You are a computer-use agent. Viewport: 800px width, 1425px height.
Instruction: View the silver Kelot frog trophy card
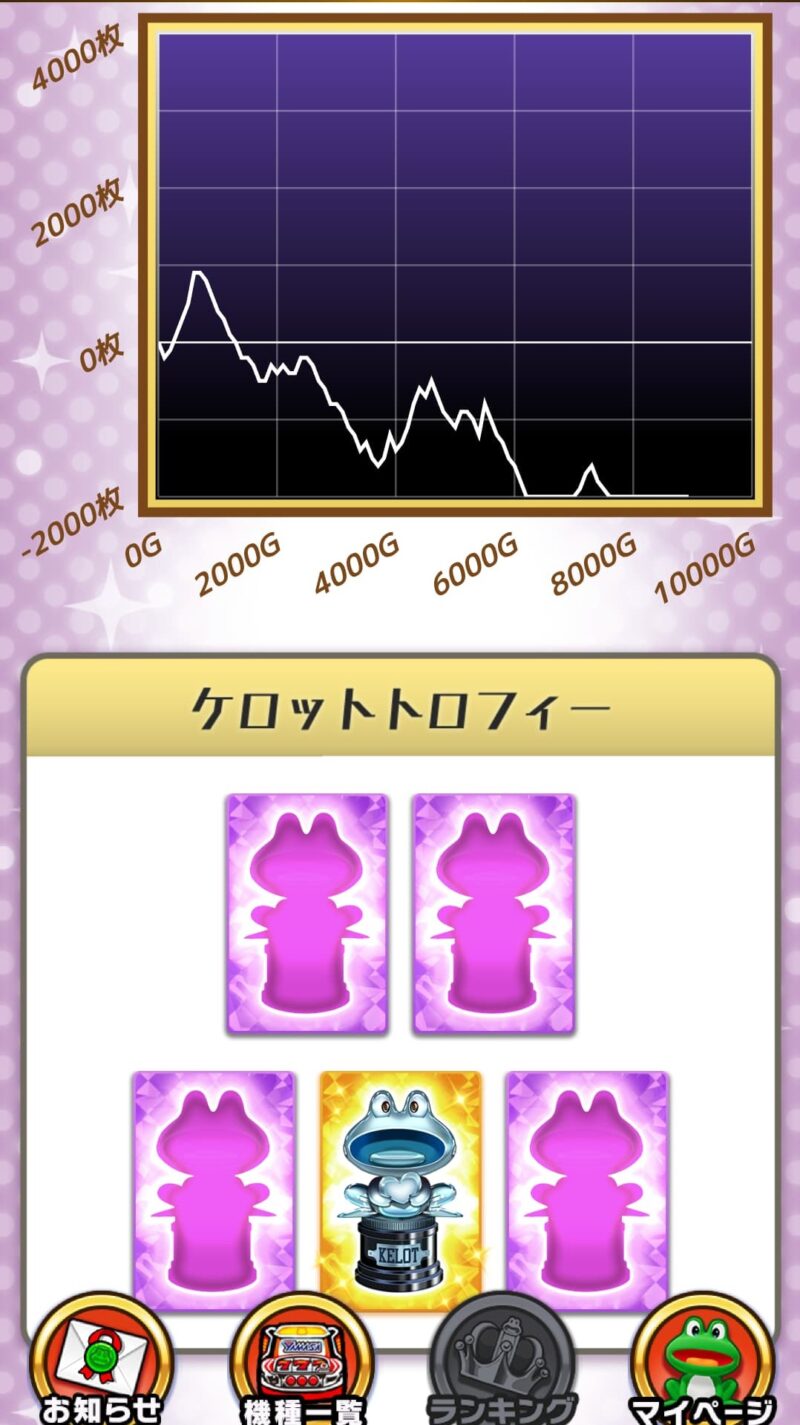pyautogui.click(x=401, y=1190)
